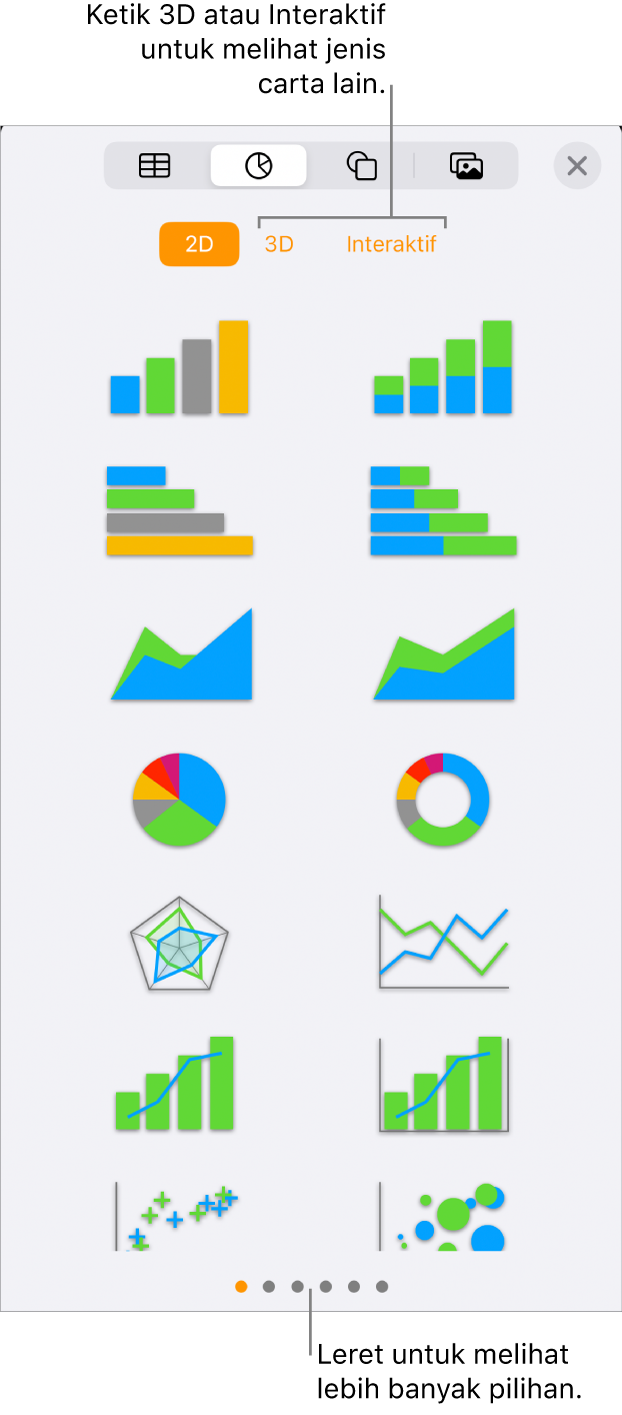This screenshot has height=1415, width=622.
Task: Insert the donut chart
Action: pyautogui.click(x=443, y=800)
